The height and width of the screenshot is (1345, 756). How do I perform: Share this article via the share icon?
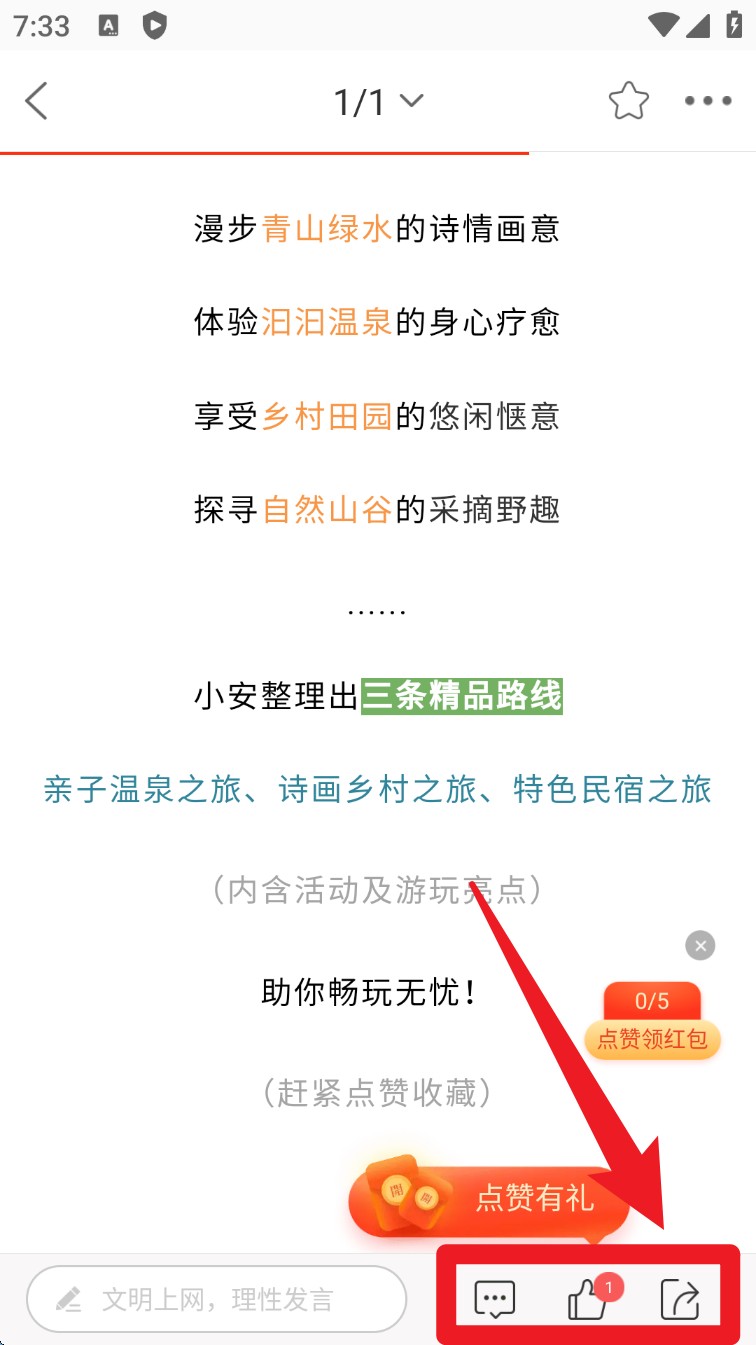tap(680, 1299)
